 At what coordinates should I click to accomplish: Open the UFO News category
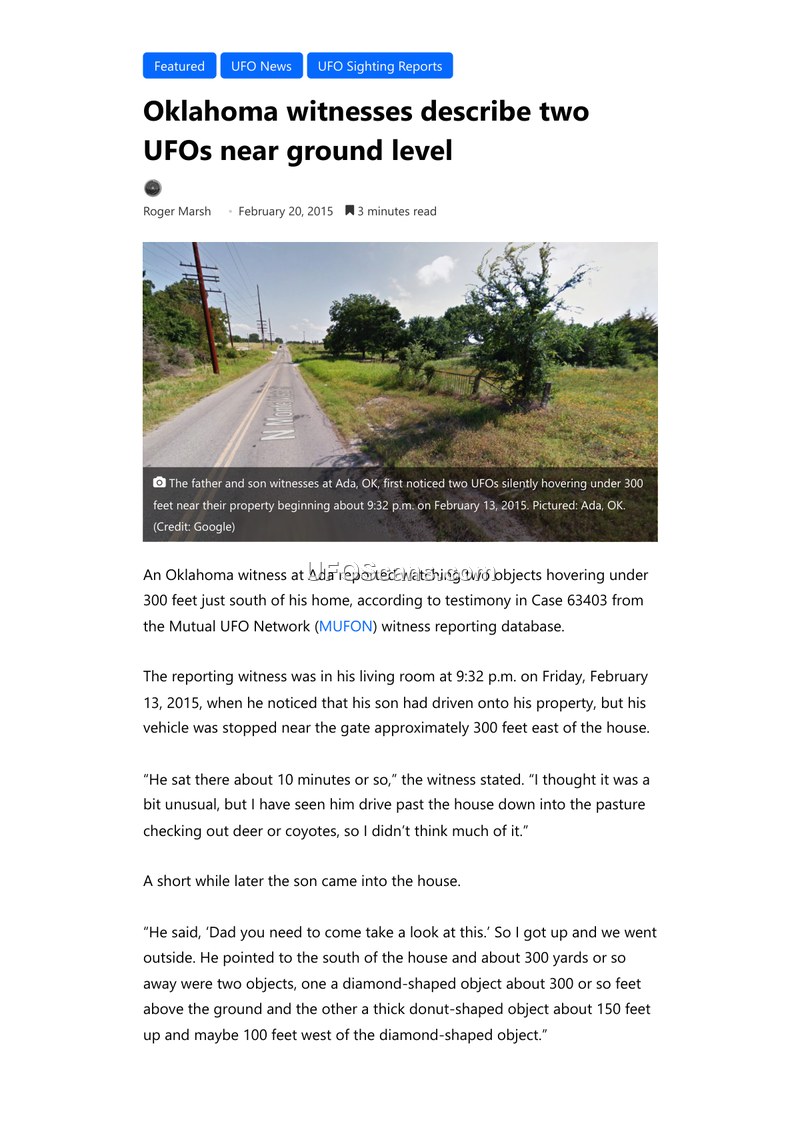click(x=261, y=66)
